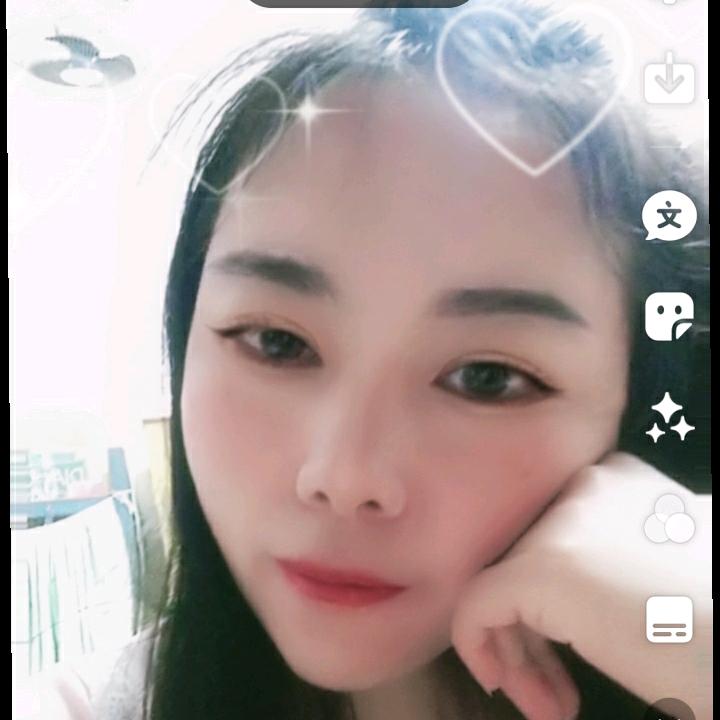720x720 pixels.
Task: Open the sparkle effects tool
Action: [x=669, y=418]
